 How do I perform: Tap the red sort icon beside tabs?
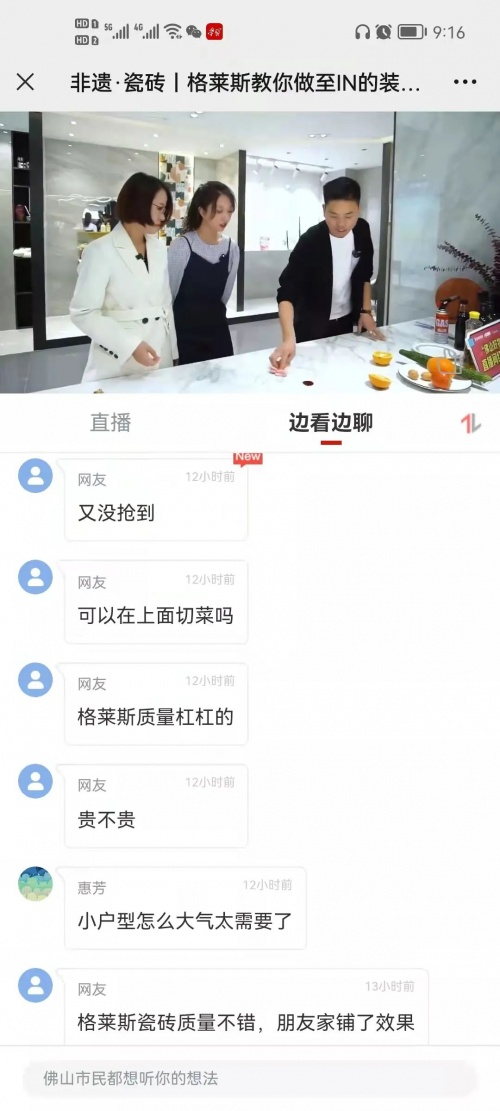pos(470,423)
